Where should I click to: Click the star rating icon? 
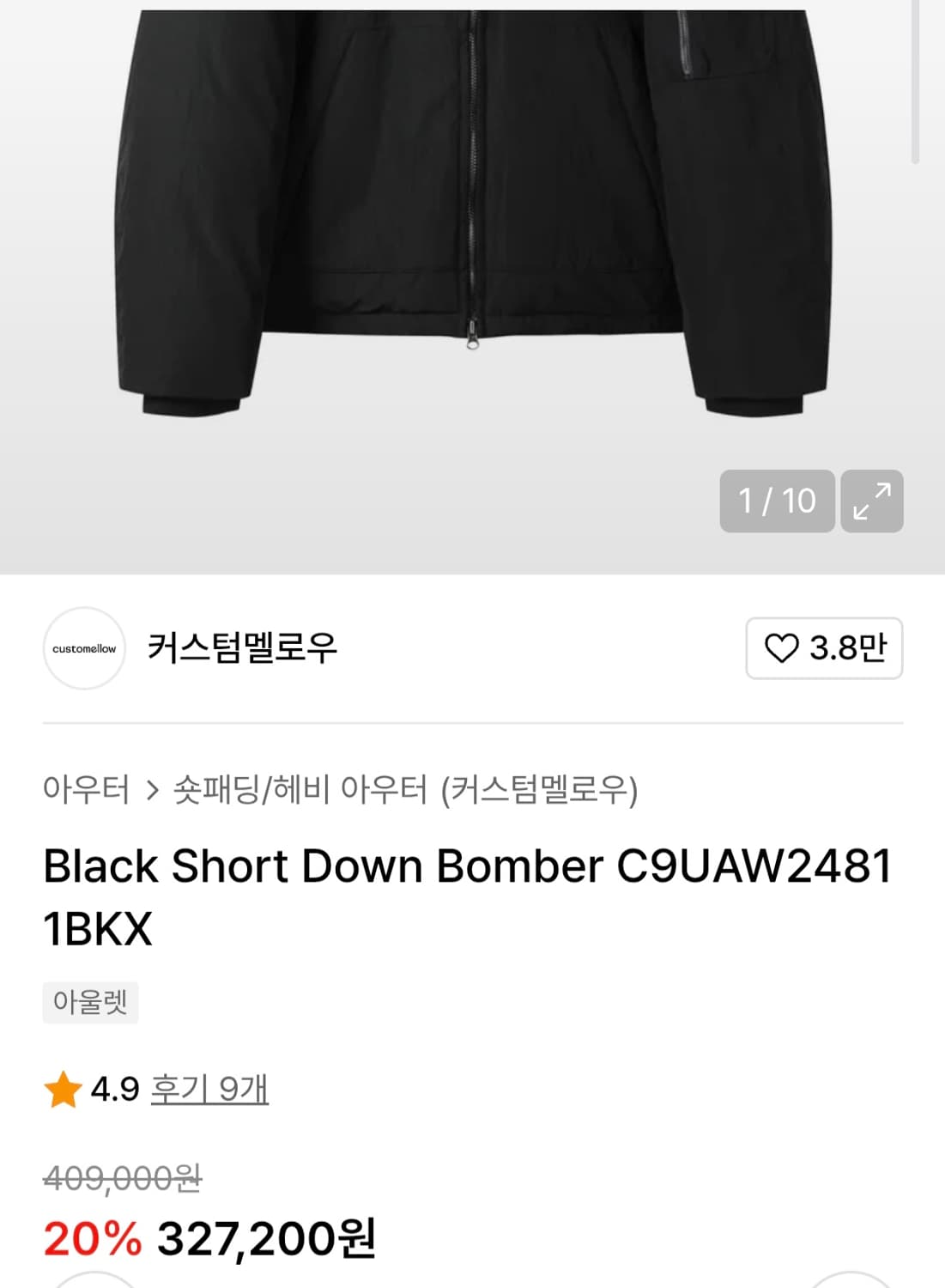click(60, 1091)
